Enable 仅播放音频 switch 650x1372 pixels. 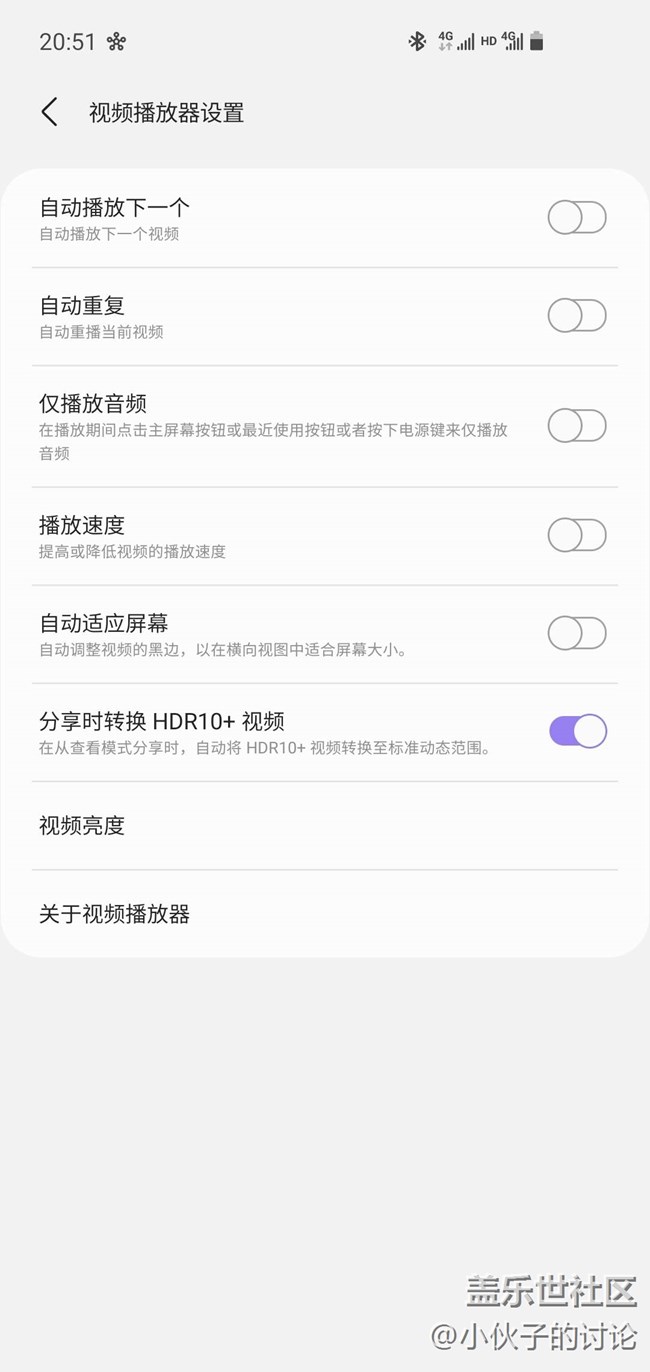click(577, 426)
